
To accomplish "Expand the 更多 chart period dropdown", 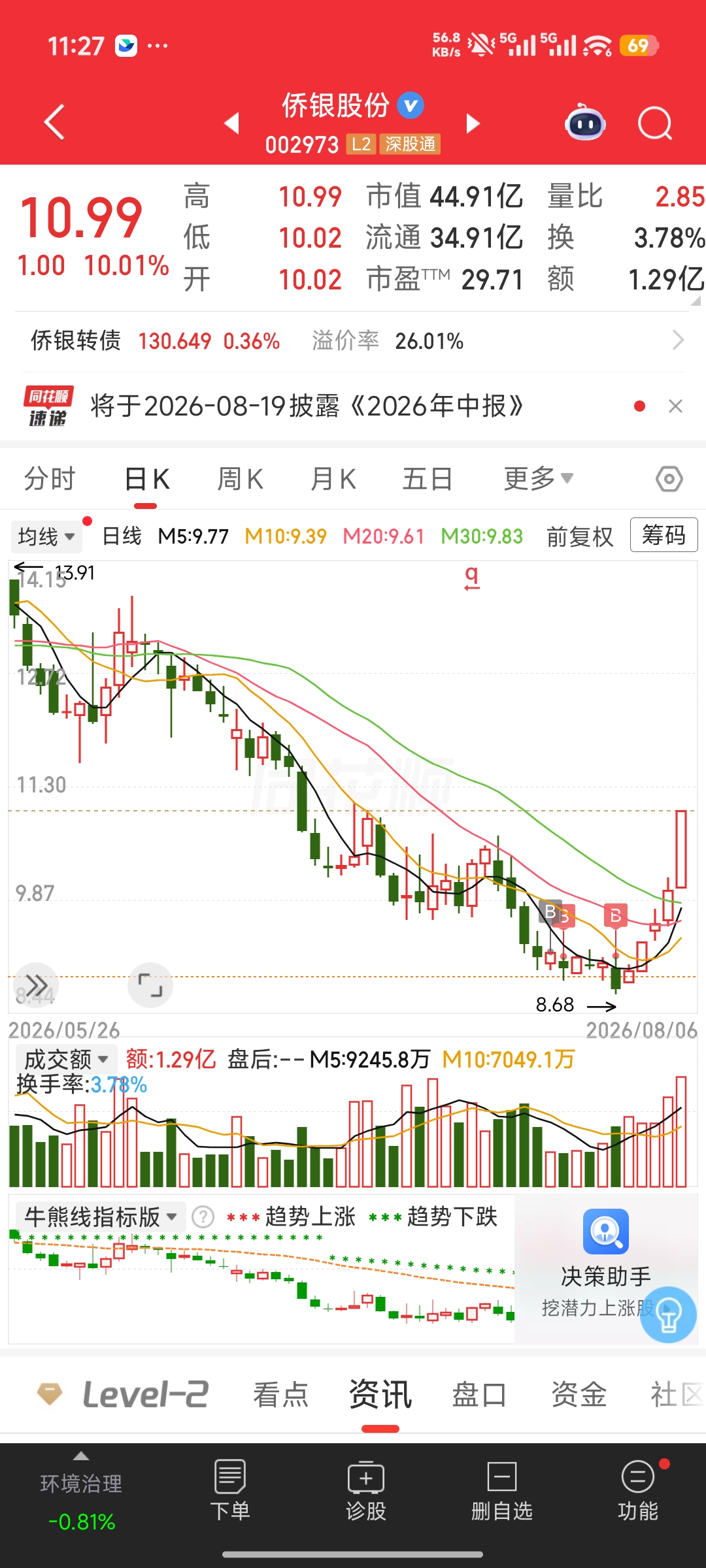I will coord(539,479).
